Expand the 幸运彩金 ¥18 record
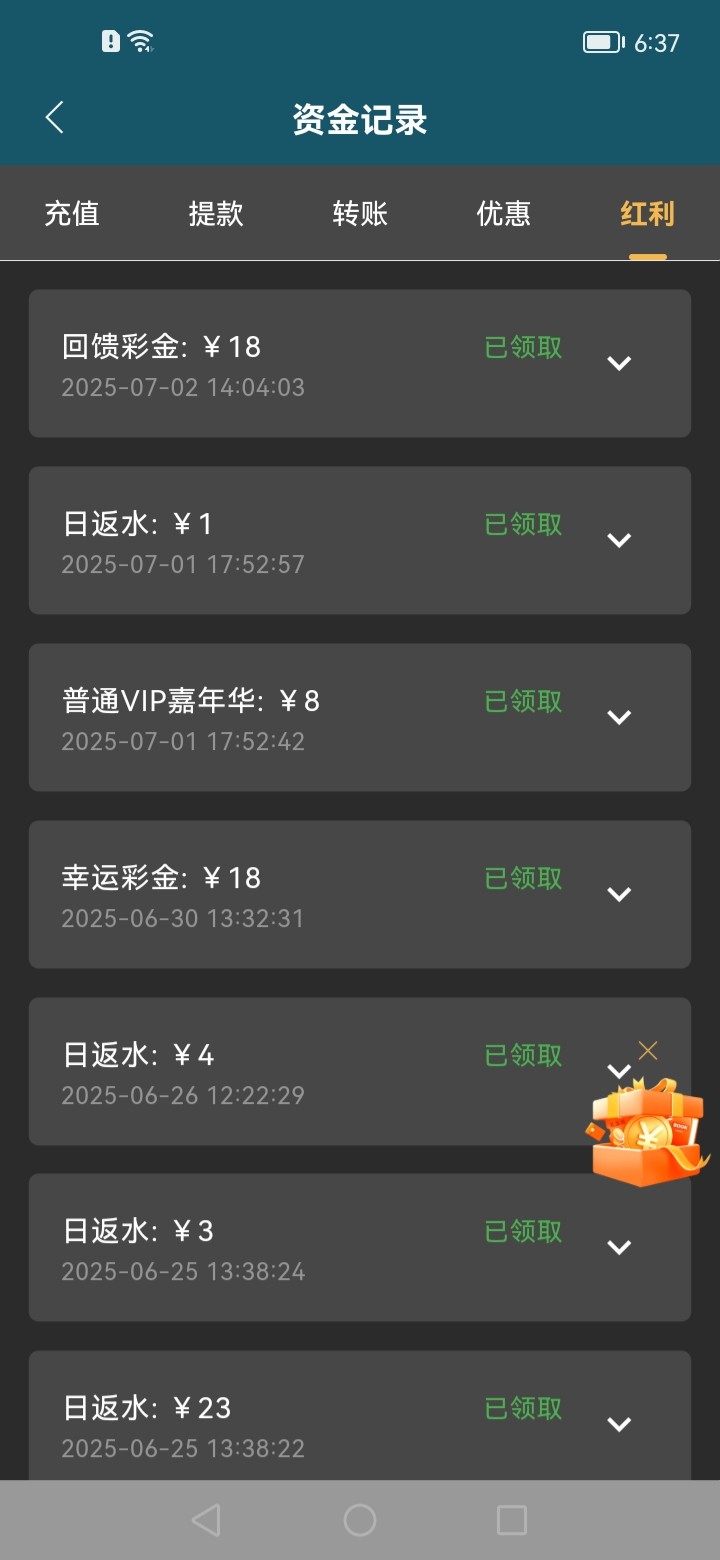This screenshot has width=720, height=1560. click(619, 894)
